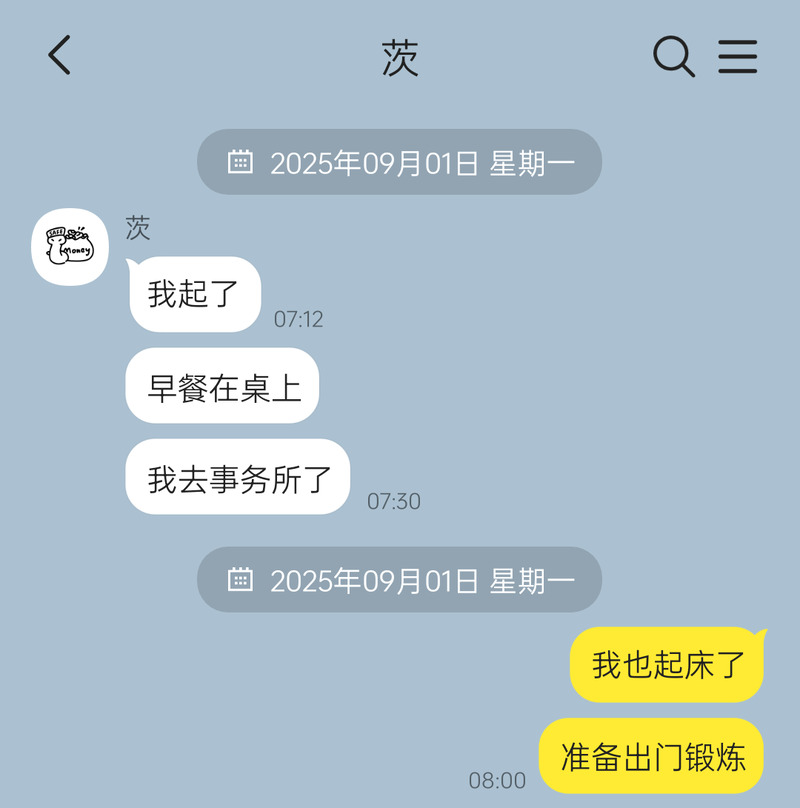This screenshot has width=800, height=808.
Task: Search within this conversation
Action: (673, 56)
